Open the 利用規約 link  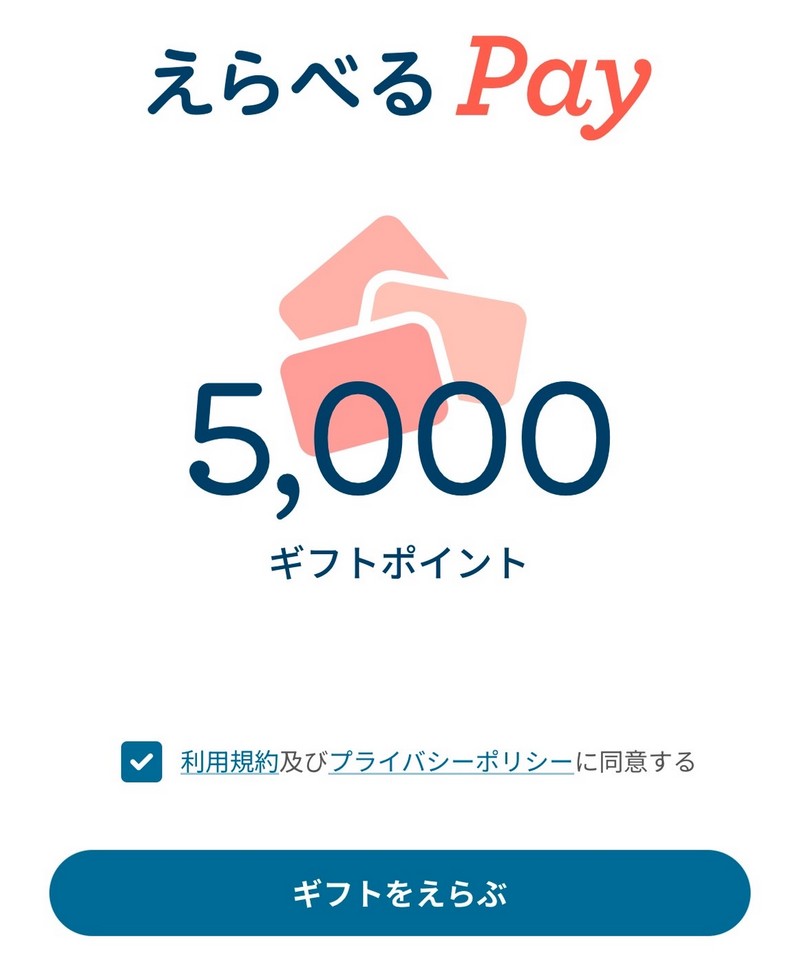pyautogui.click(x=228, y=762)
